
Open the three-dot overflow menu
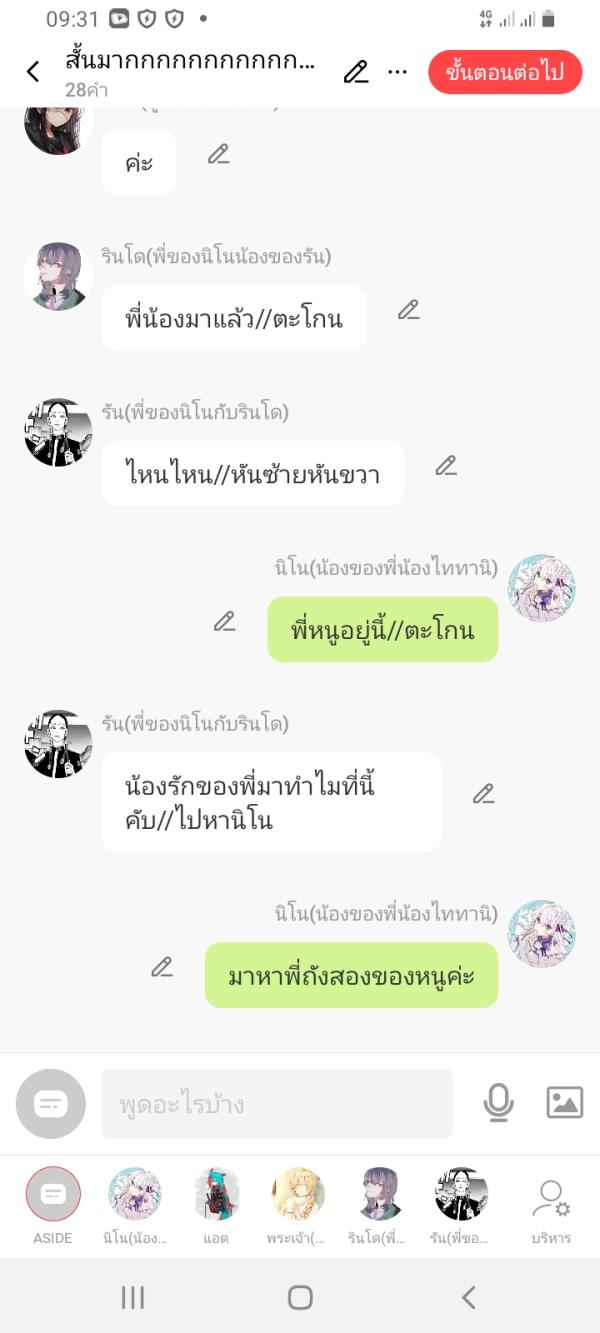[x=397, y=72]
